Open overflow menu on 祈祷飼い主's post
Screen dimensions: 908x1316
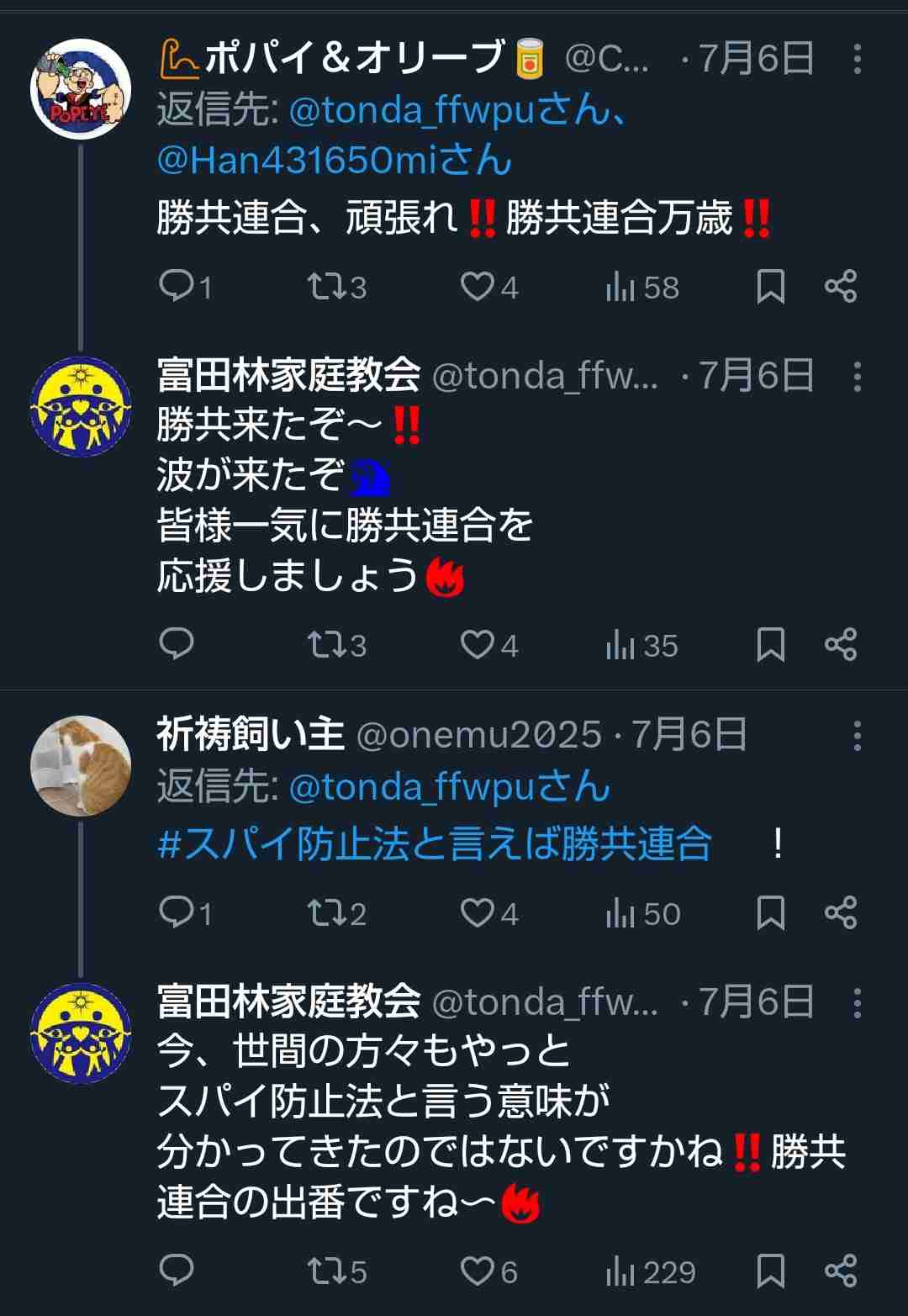(x=857, y=736)
